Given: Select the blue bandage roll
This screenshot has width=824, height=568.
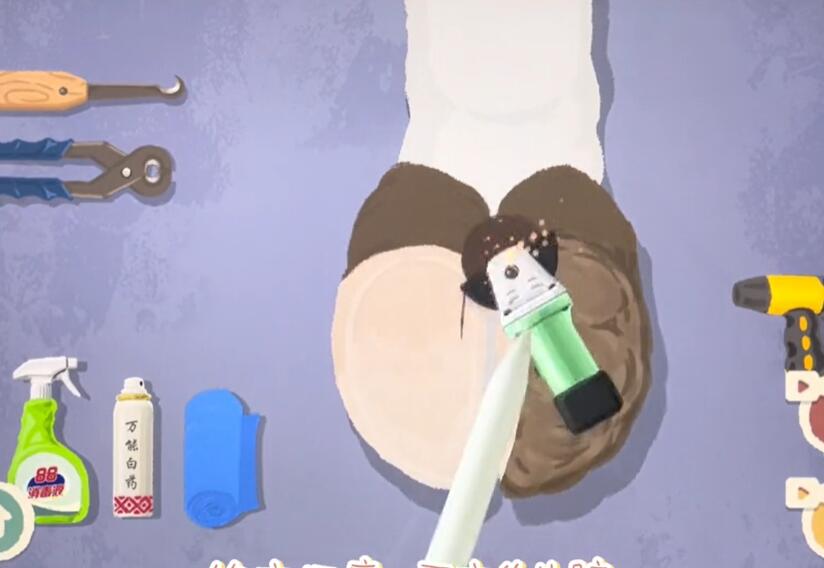Looking at the screenshot, I should tap(220, 458).
